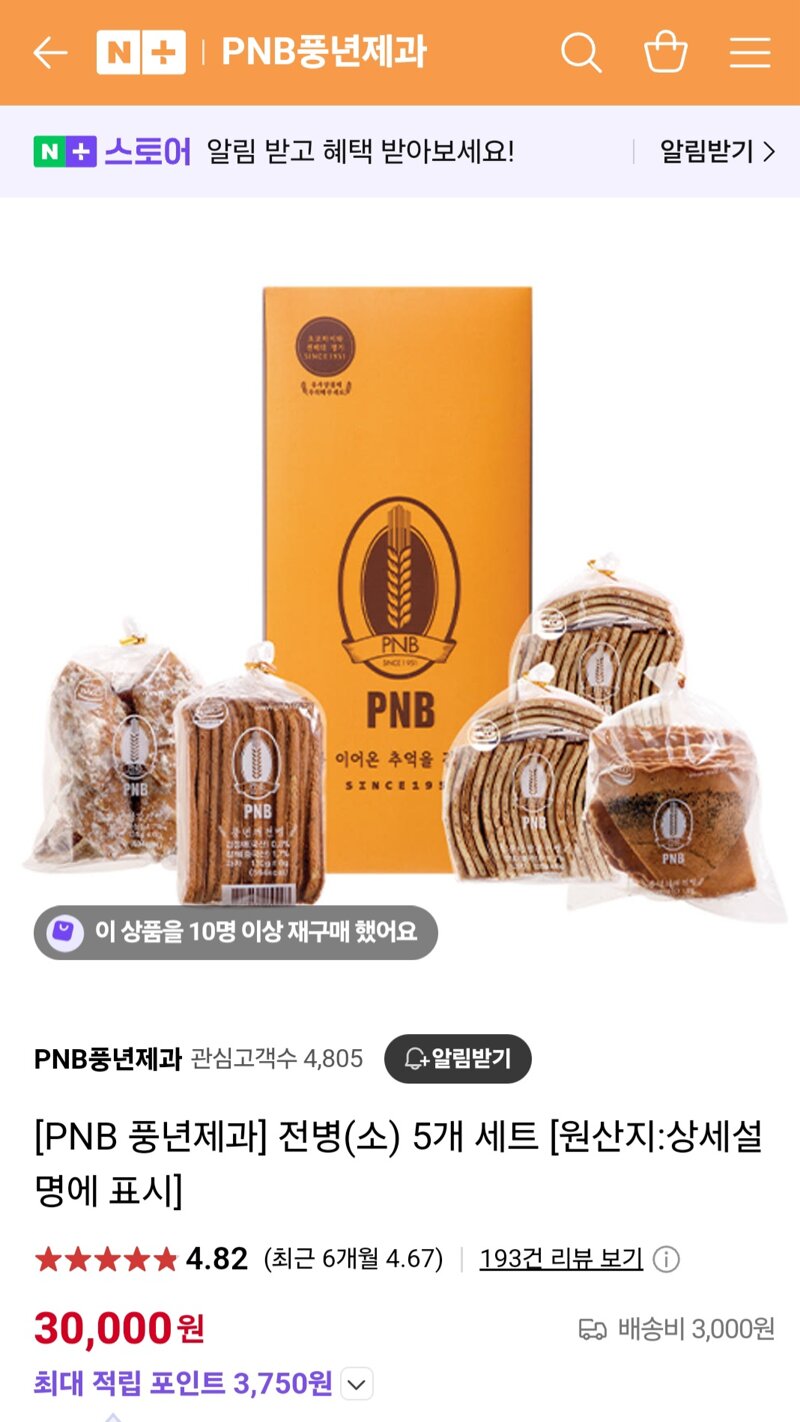The width and height of the screenshot is (800, 1422).
Task: Tap 알림받기 in the store banner
Action: (x=717, y=152)
